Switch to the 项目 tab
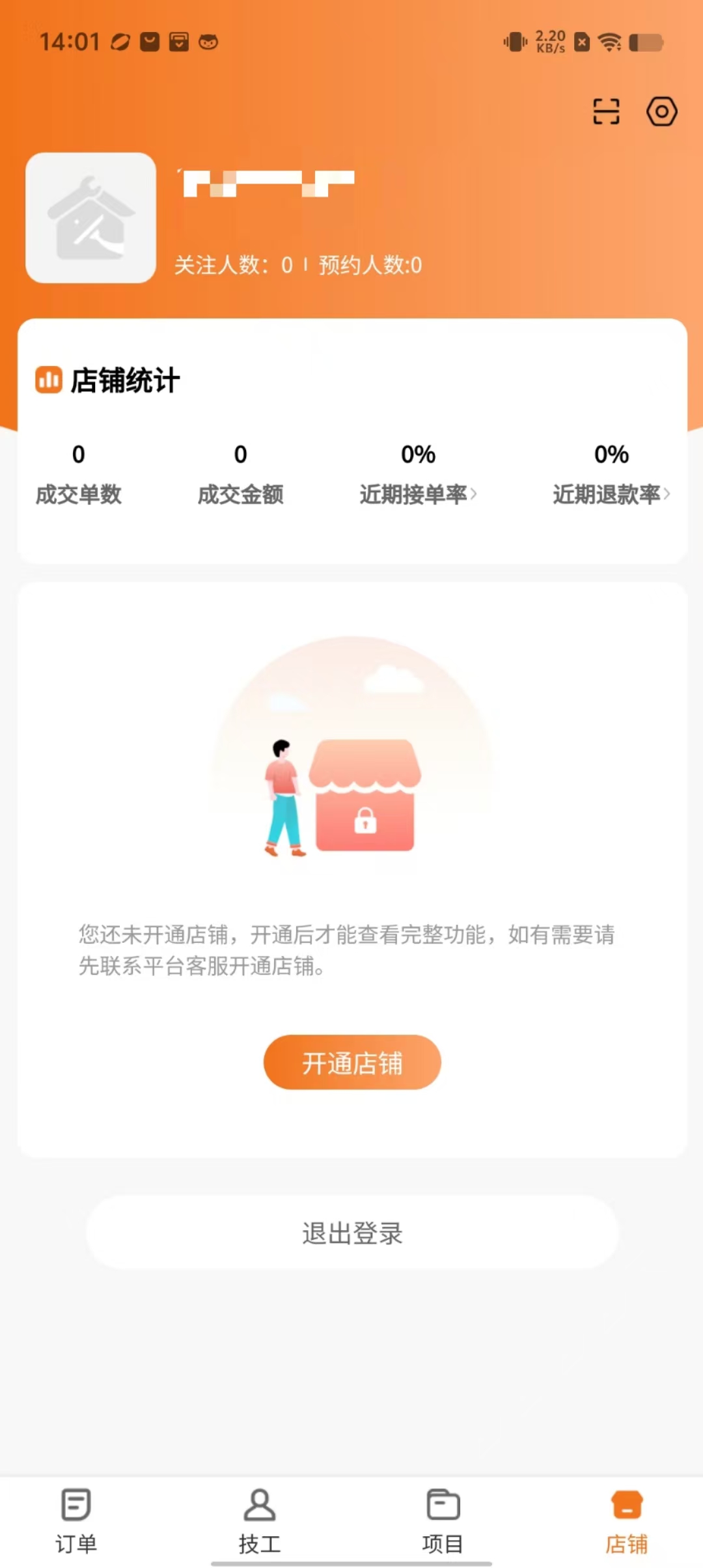The width and height of the screenshot is (703, 1568). click(x=443, y=1521)
